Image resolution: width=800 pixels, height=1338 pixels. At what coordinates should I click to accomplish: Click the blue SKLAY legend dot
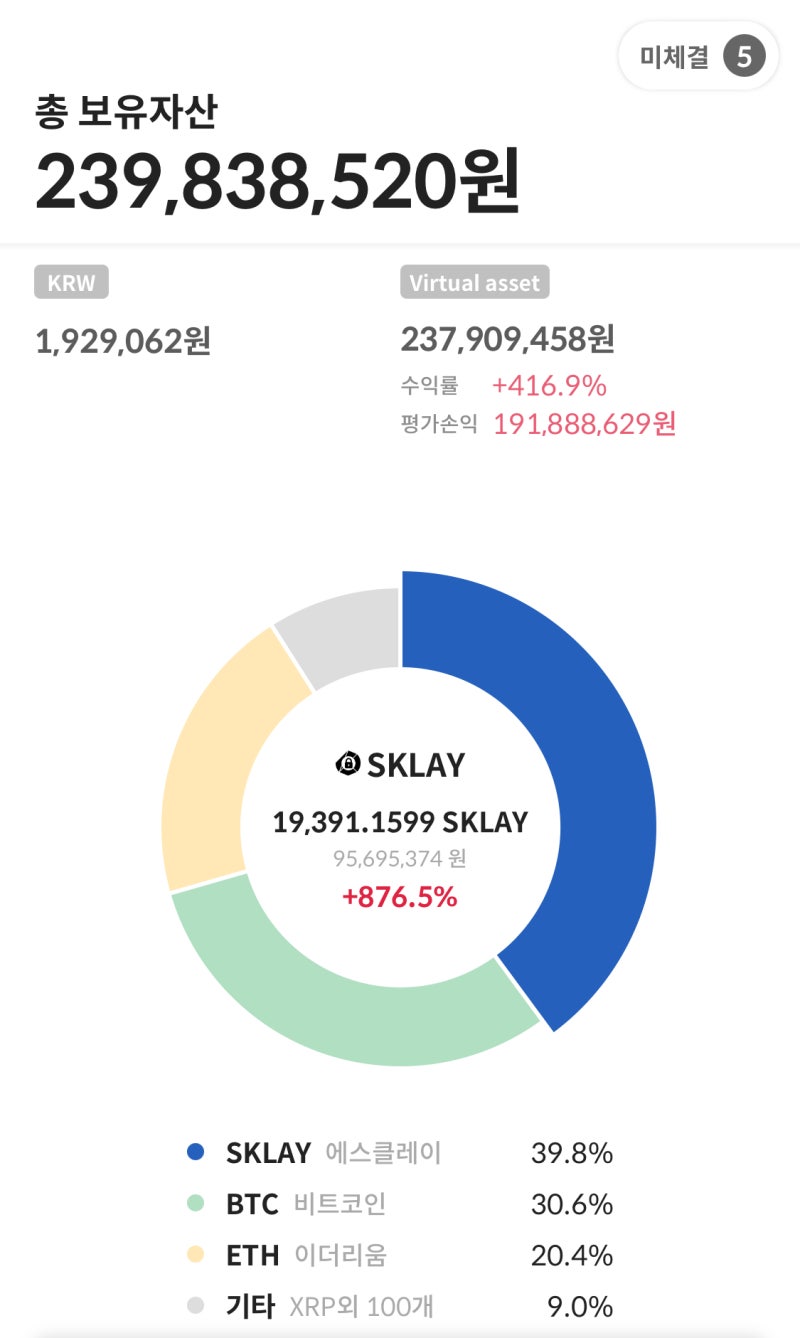(x=194, y=1152)
